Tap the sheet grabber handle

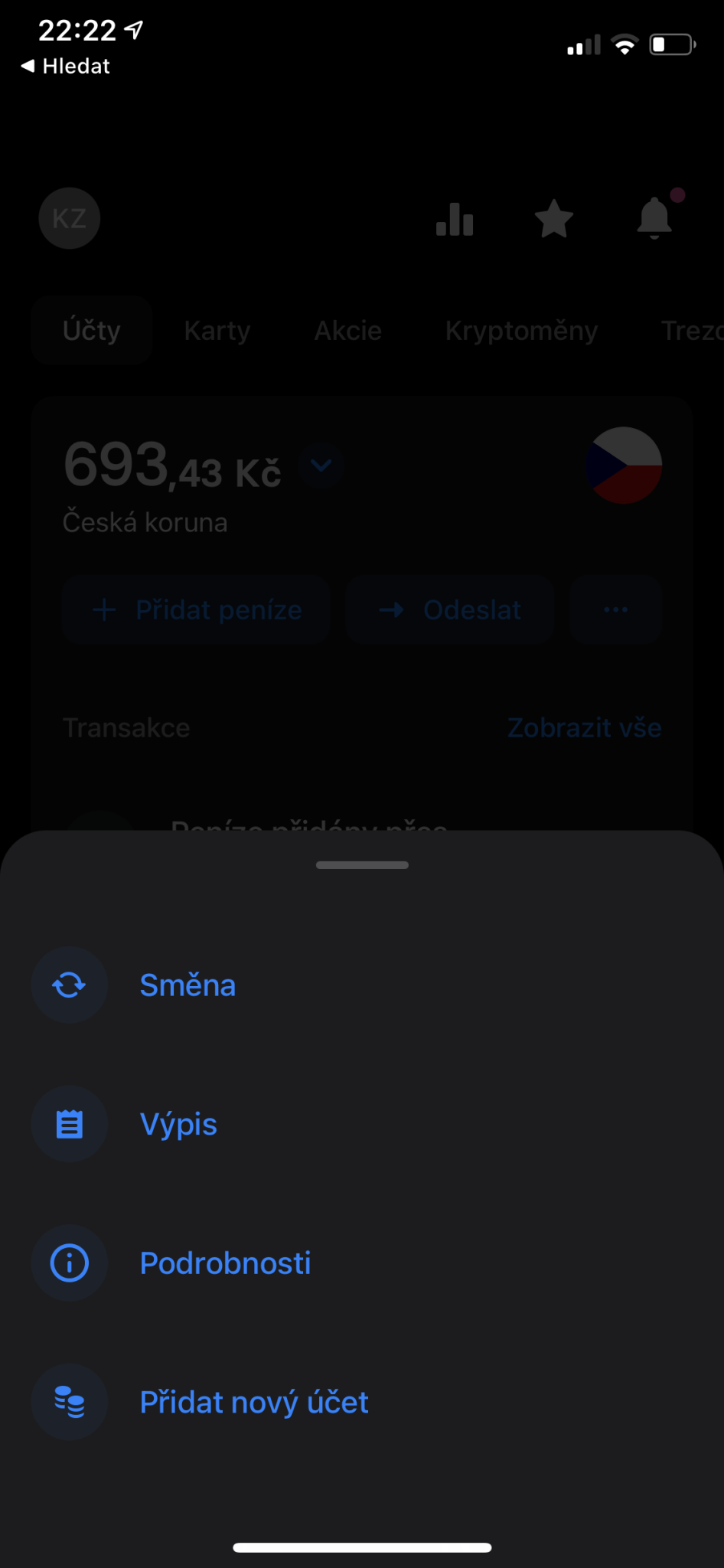pyautogui.click(x=362, y=865)
